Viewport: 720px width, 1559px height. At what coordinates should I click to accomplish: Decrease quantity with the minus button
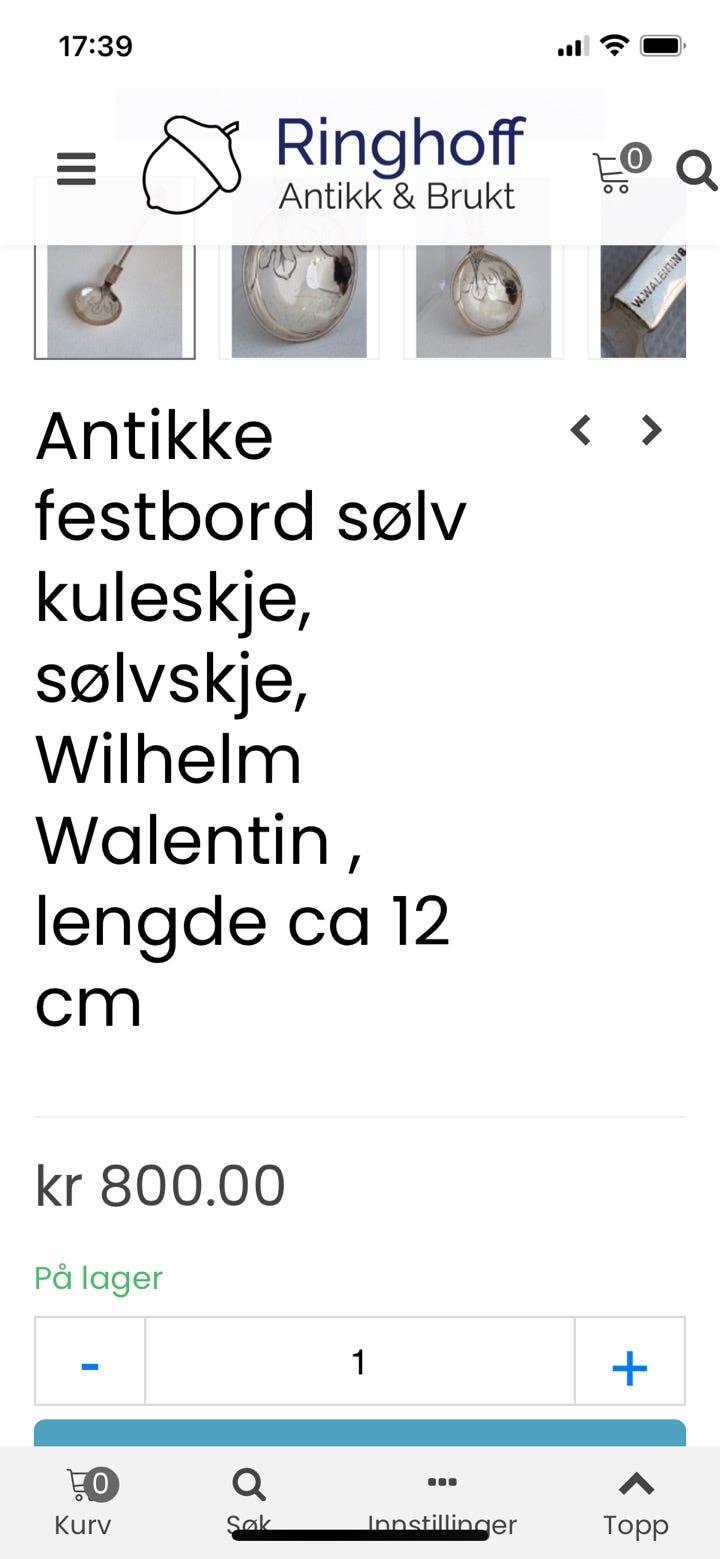pyautogui.click(x=89, y=1361)
